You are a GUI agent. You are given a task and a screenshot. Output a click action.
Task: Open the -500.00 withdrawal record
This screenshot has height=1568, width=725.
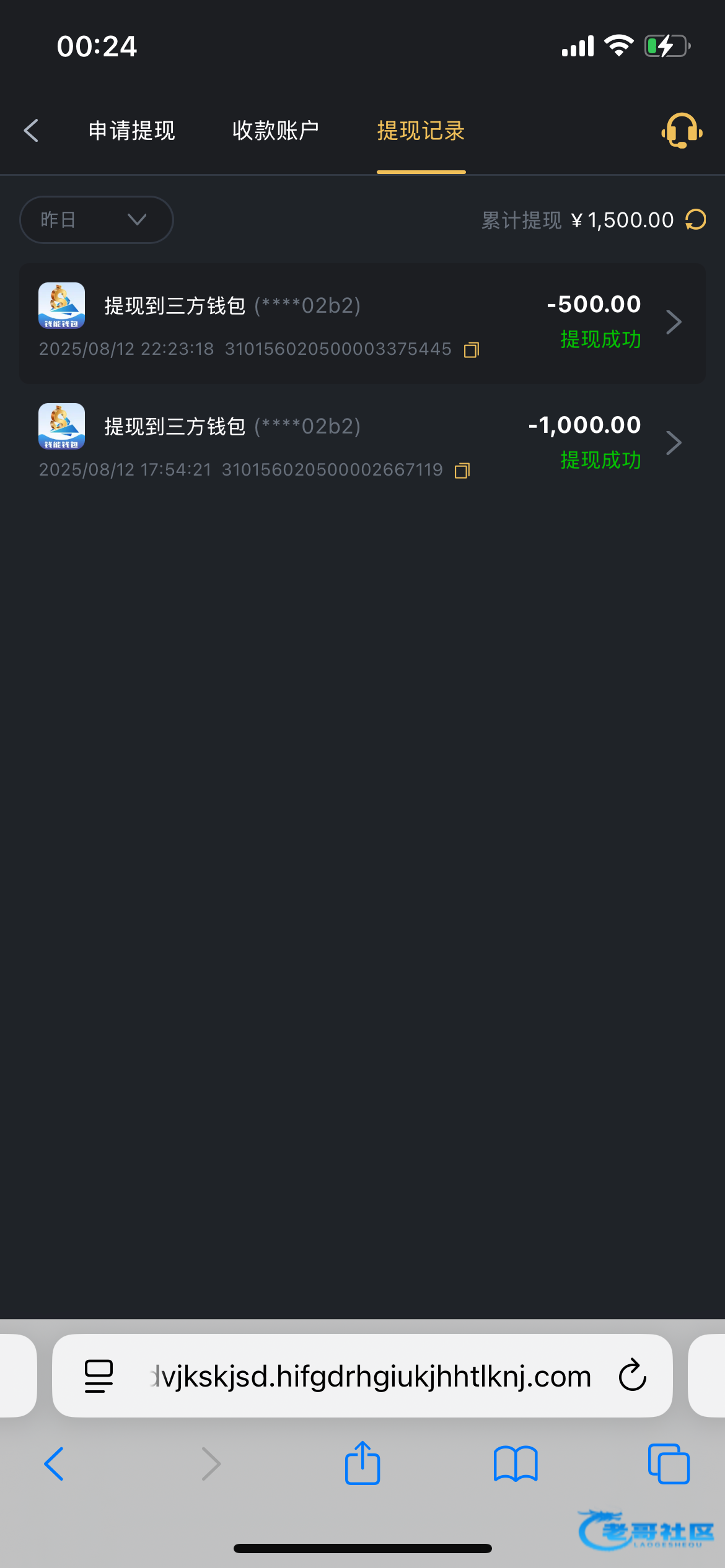(362, 324)
